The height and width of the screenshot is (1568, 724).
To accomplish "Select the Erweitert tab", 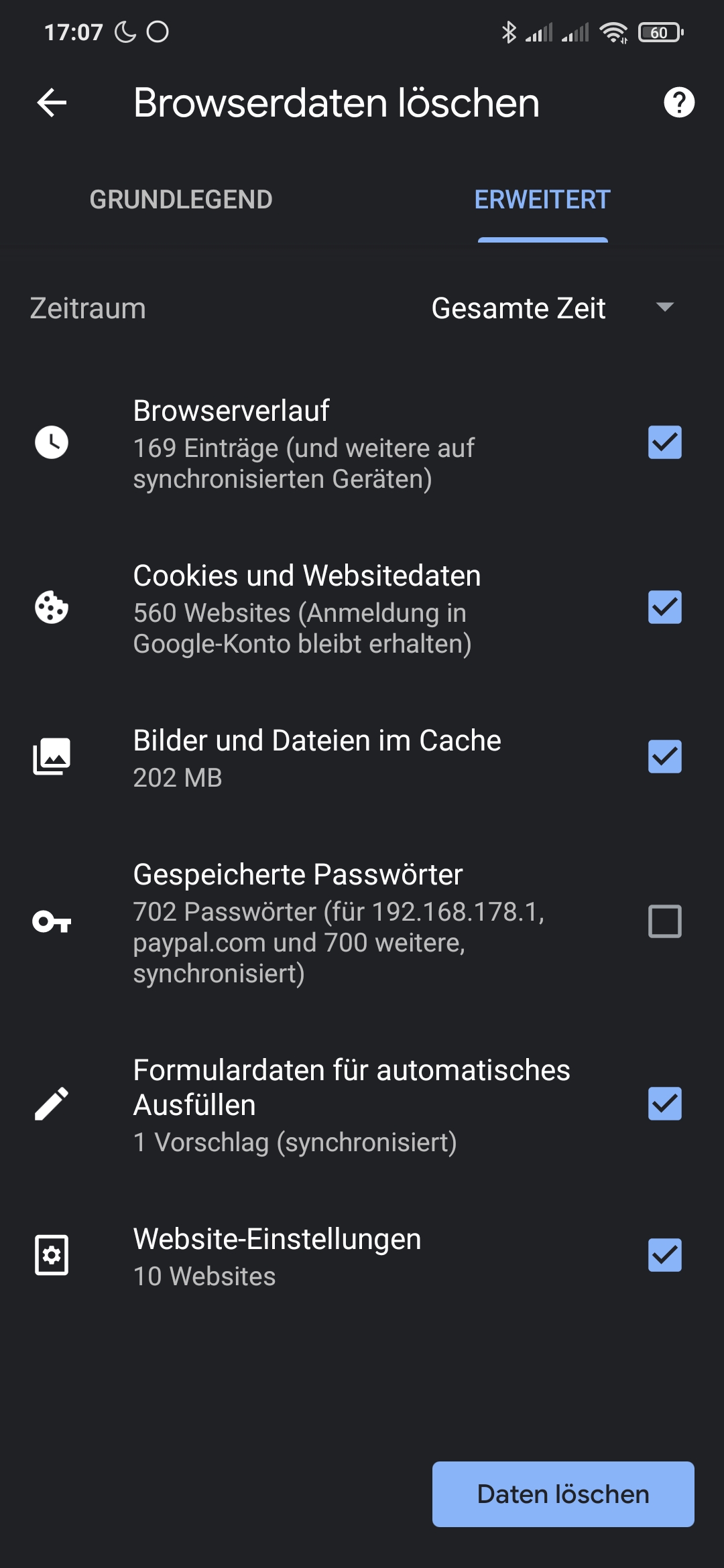I will [542, 200].
